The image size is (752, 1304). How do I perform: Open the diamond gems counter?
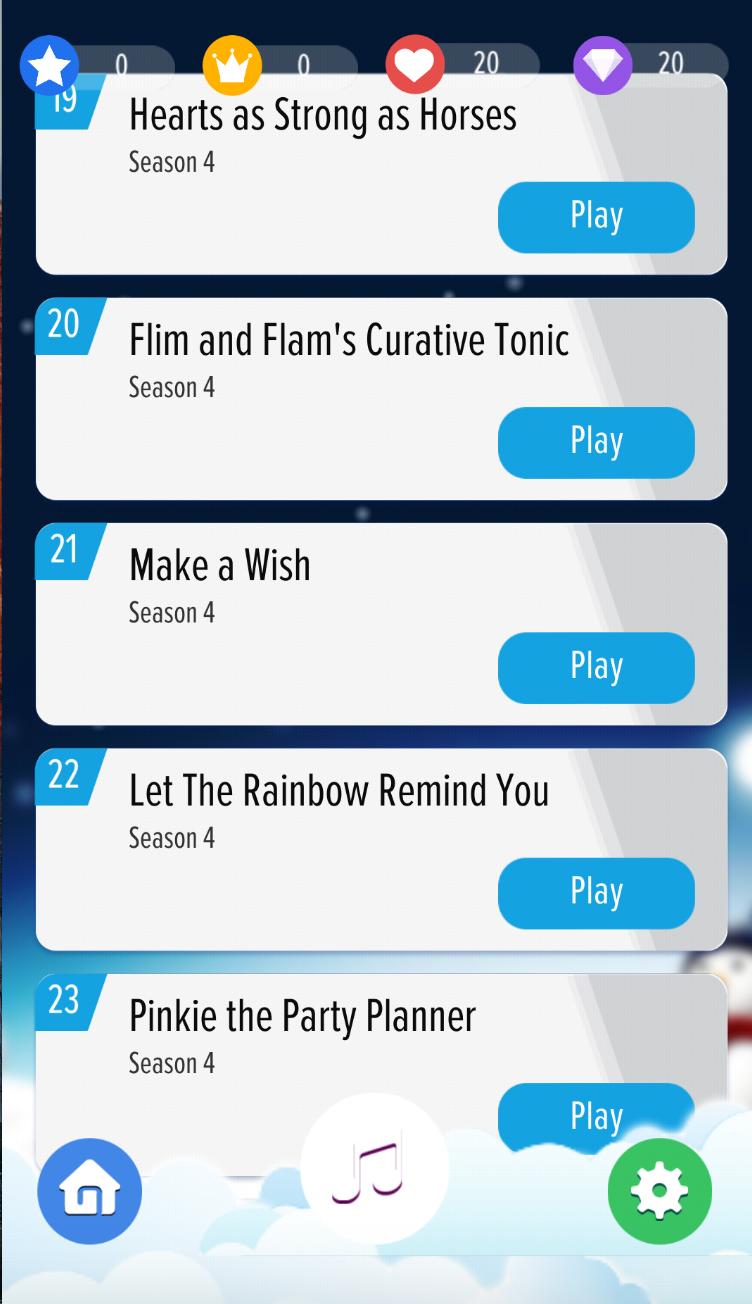pyautogui.click(x=602, y=63)
